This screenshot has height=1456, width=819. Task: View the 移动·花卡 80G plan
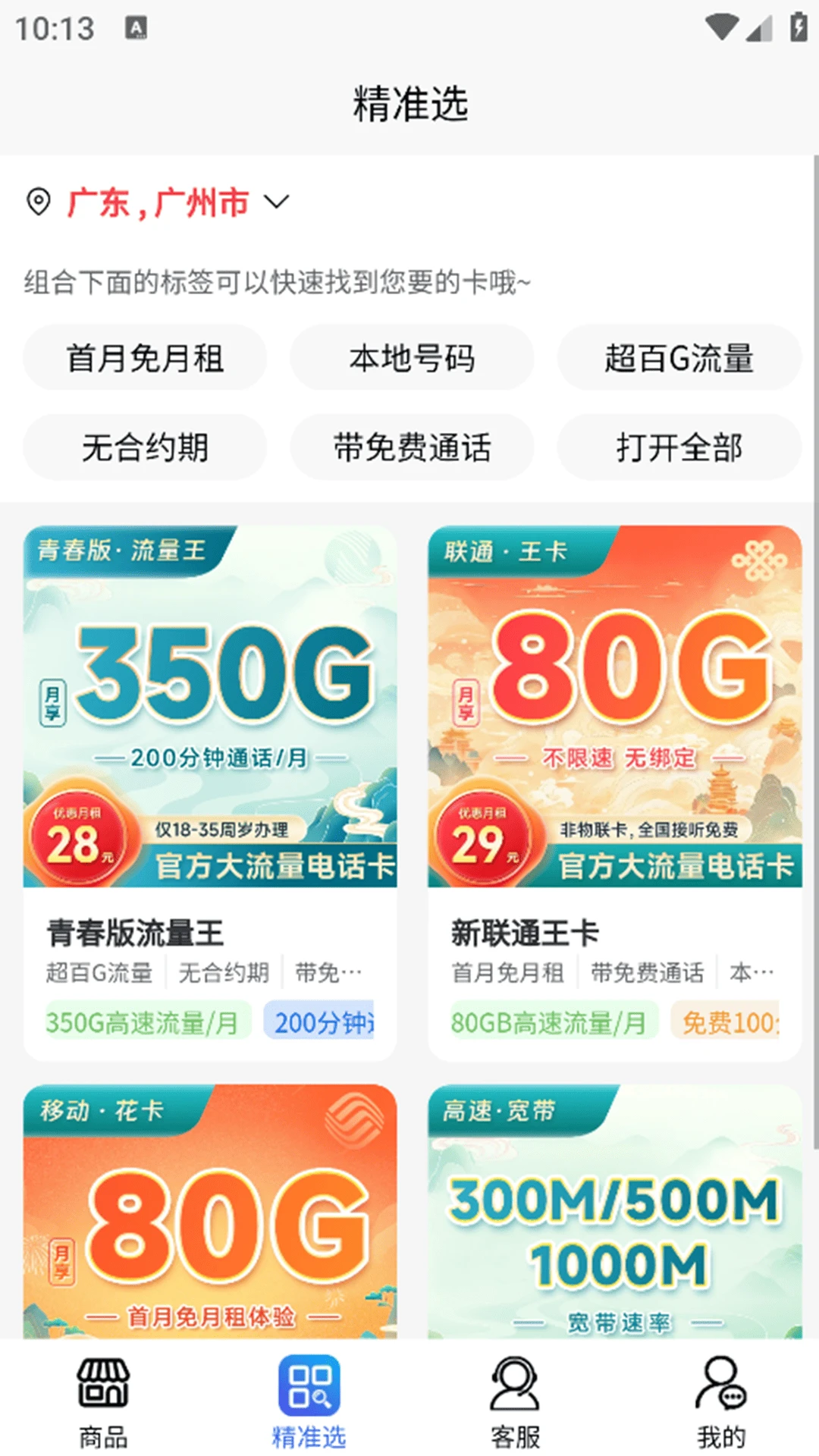pyautogui.click(x=210, y=1213)
